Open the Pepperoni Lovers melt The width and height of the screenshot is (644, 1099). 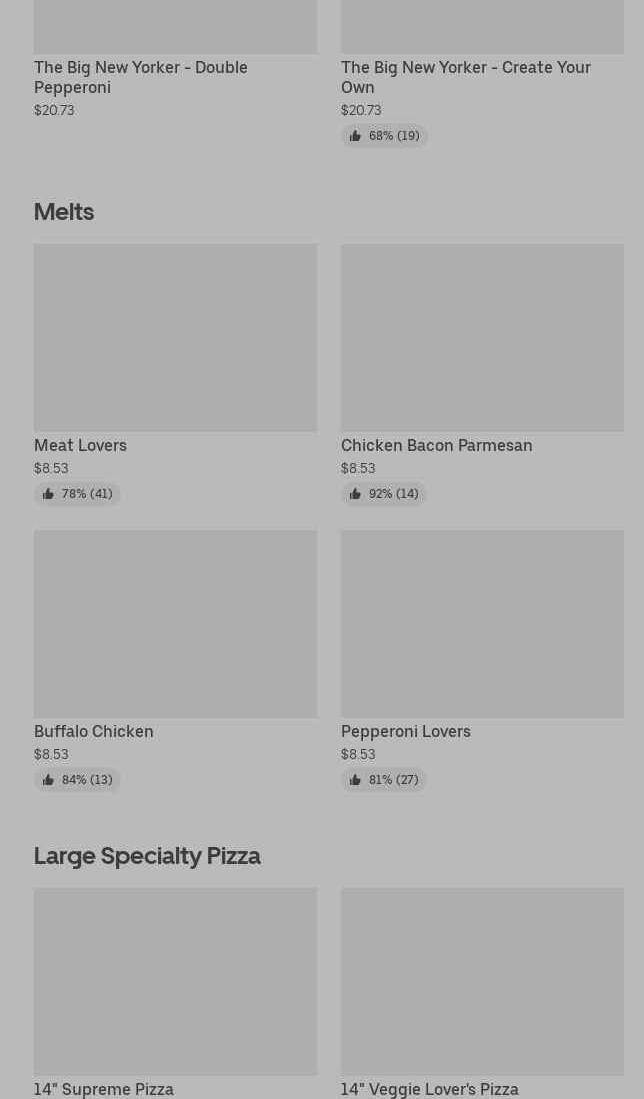pyautogui.click(x=482, y=625)
